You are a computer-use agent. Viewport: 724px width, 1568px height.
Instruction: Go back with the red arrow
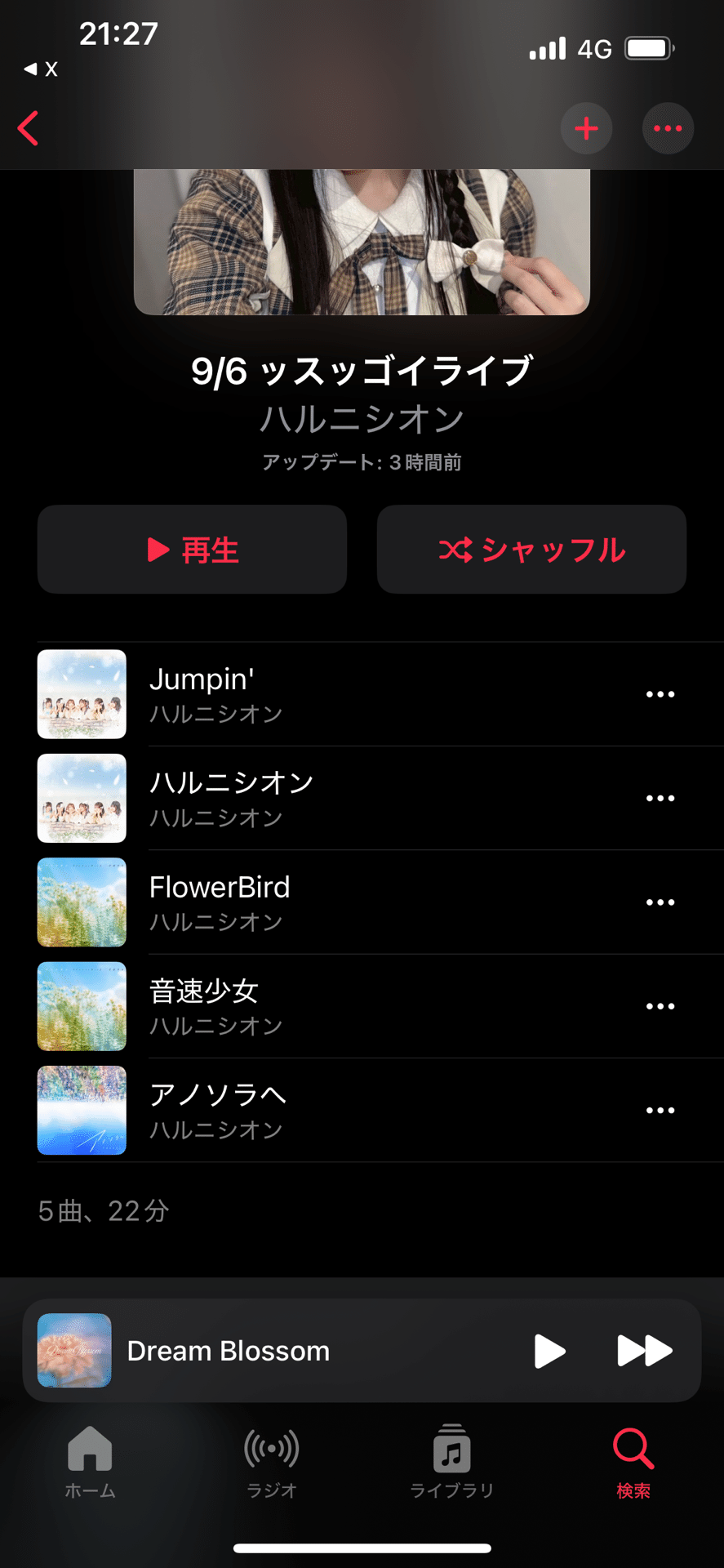[x=29, y=128]
